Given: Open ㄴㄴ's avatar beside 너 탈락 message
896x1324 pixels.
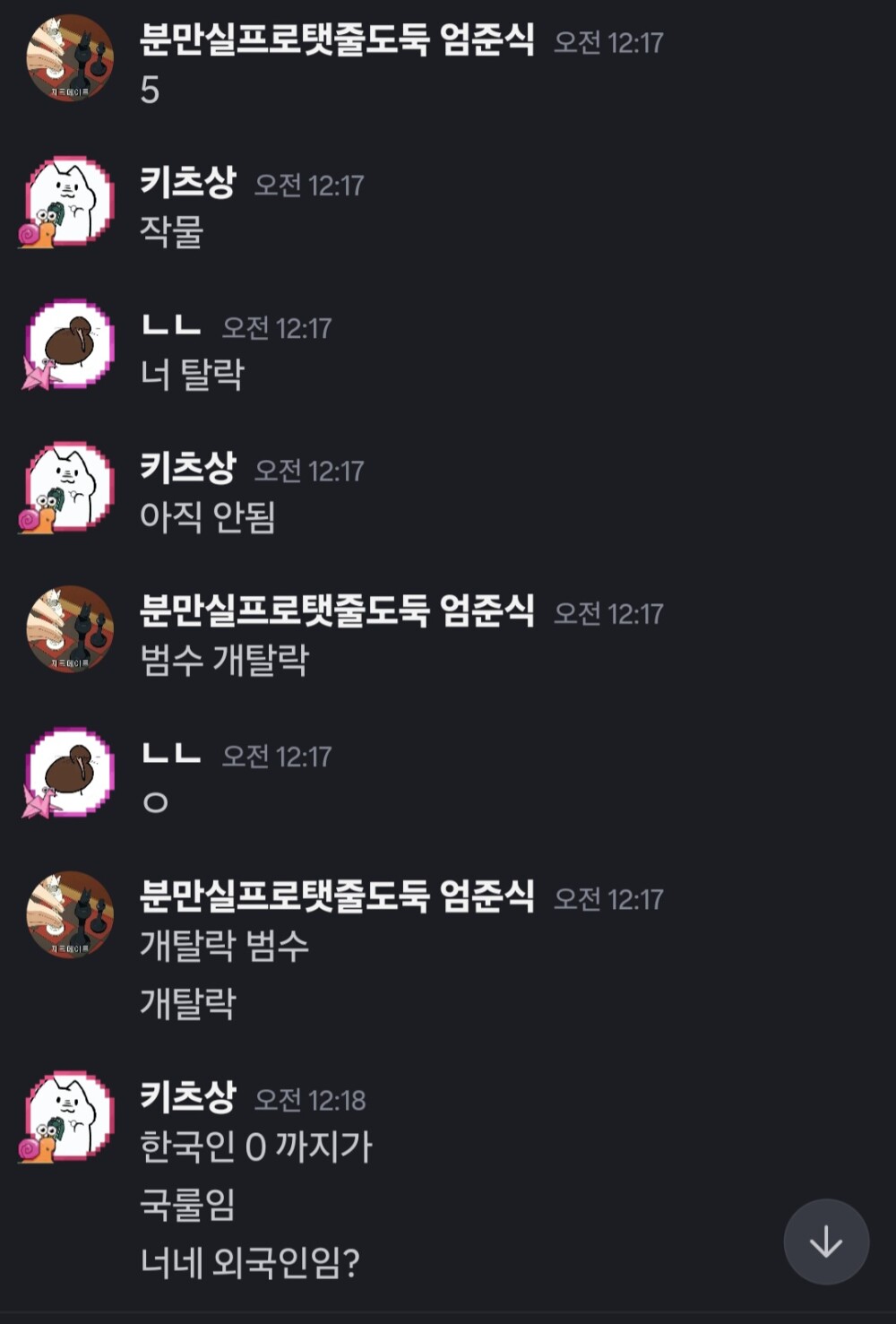Looking at the screenshot, I should click(x=70, y=343).
